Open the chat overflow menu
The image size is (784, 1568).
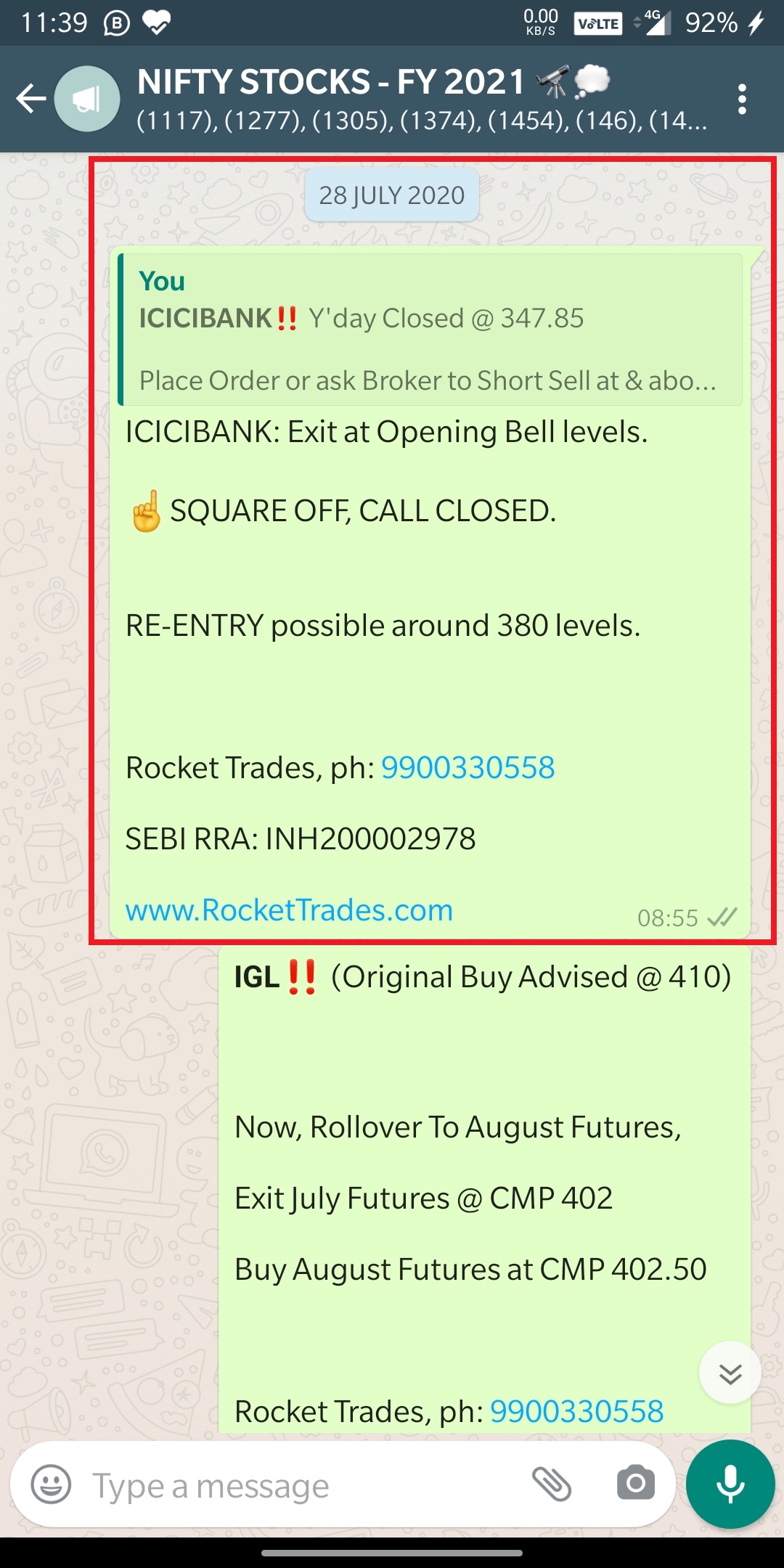point(741,99)
